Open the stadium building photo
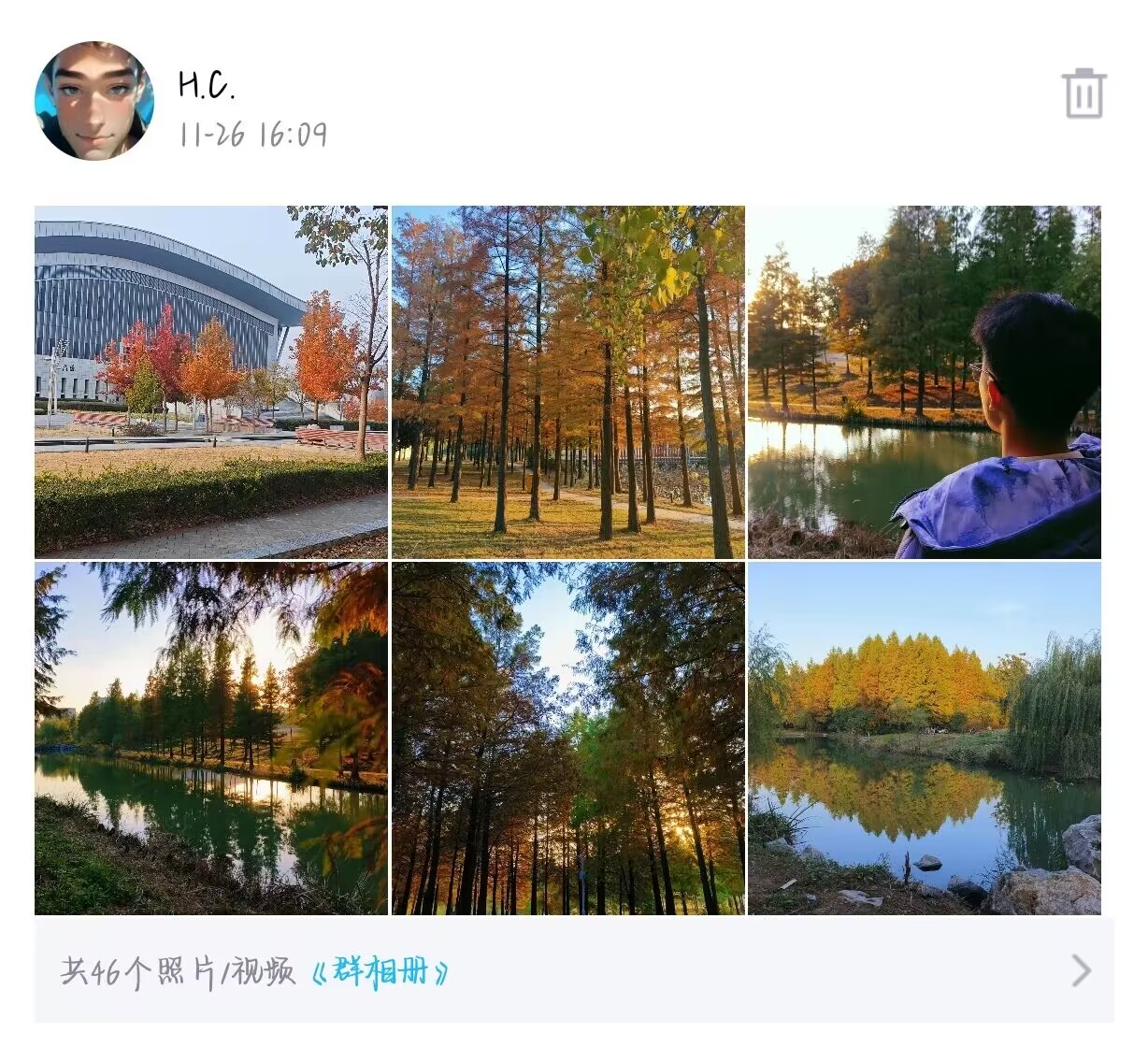Screen dimensions: 1148x1062 point(211,381)
